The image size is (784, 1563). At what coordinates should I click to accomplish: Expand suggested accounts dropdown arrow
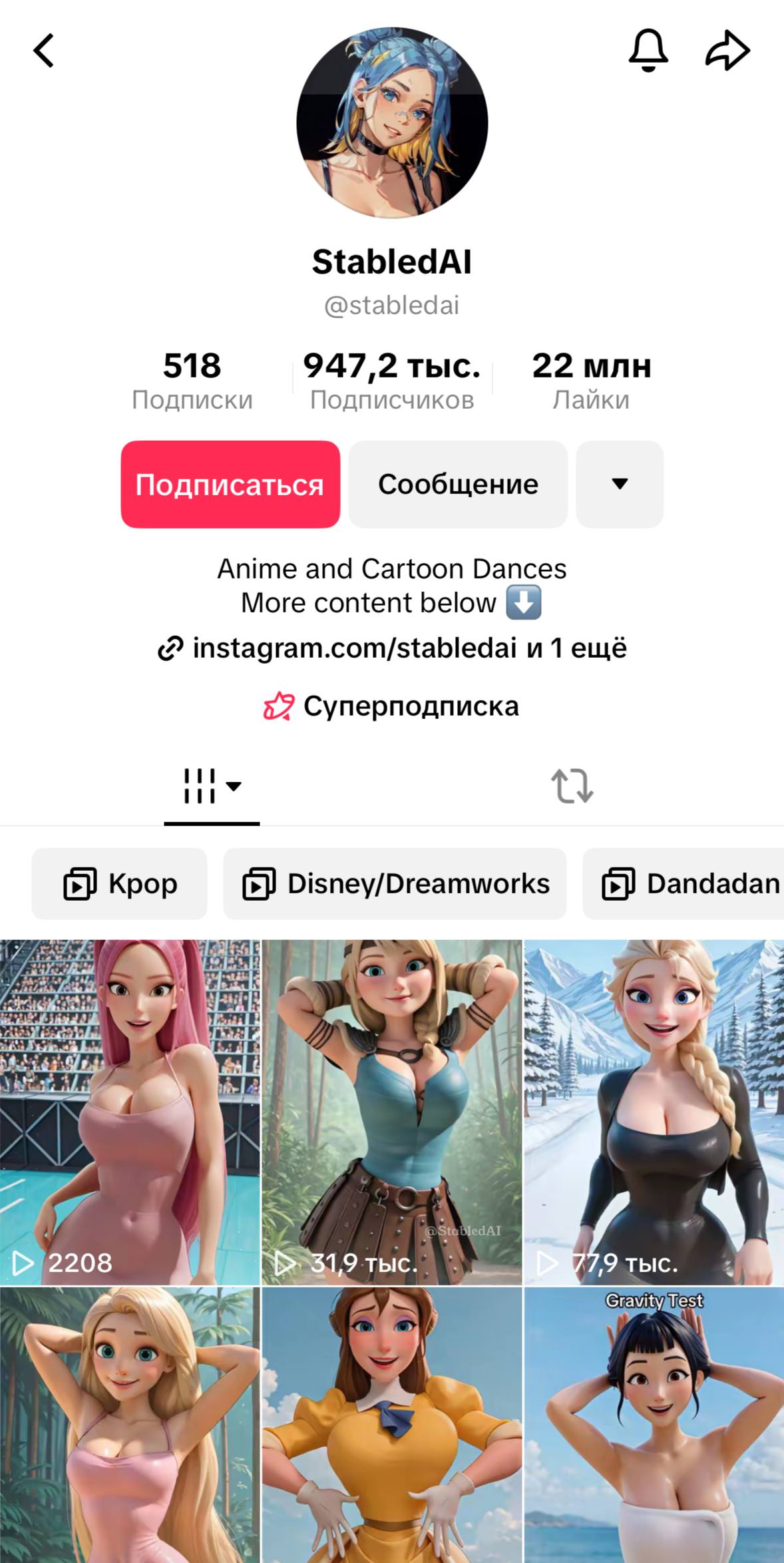[x=620, y=485]
